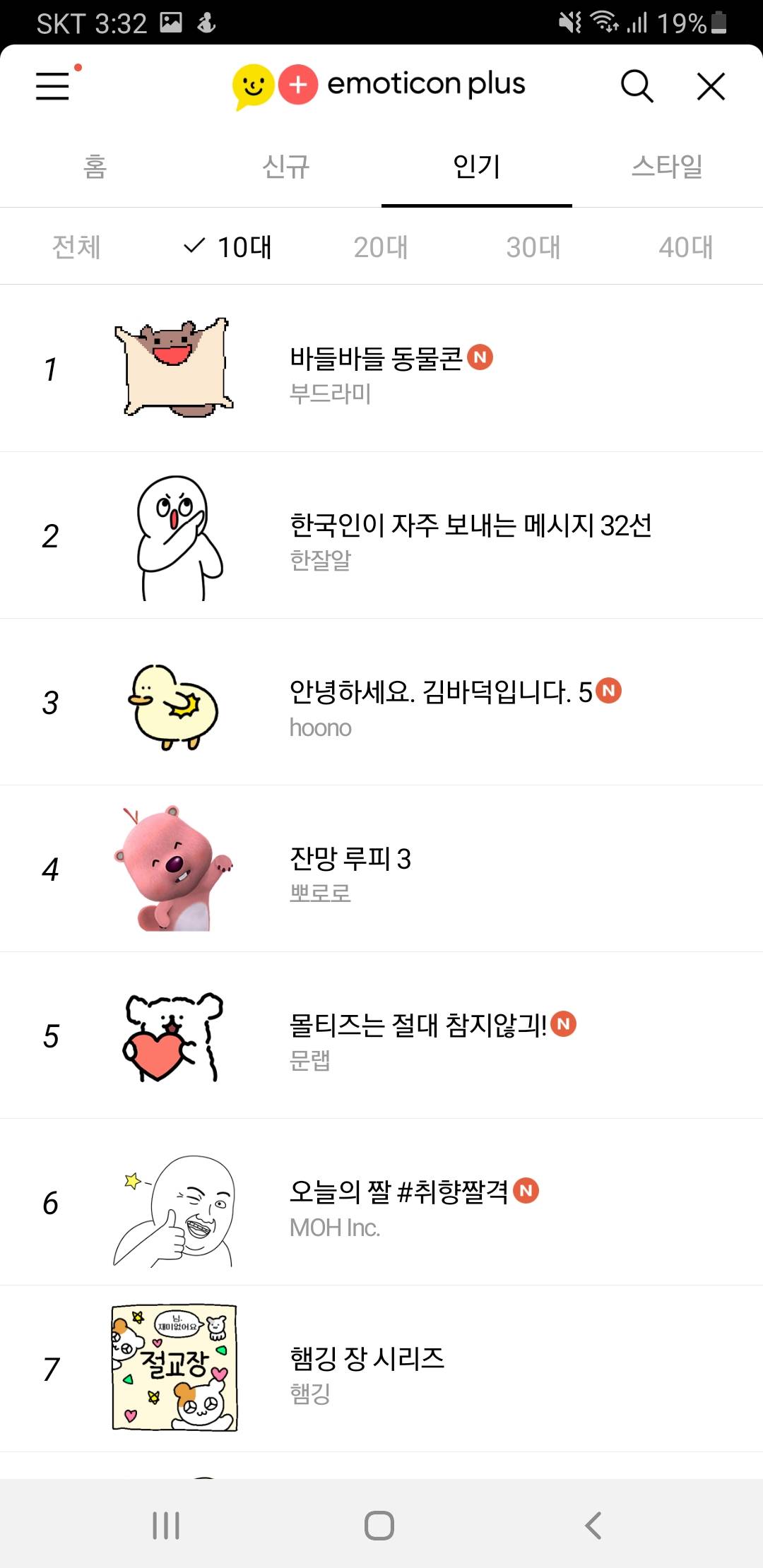763x1568 pixels.
Task: Open 안녕하세요. 김바덕입니다. 5 emoticons
Action: coord(441,692)
